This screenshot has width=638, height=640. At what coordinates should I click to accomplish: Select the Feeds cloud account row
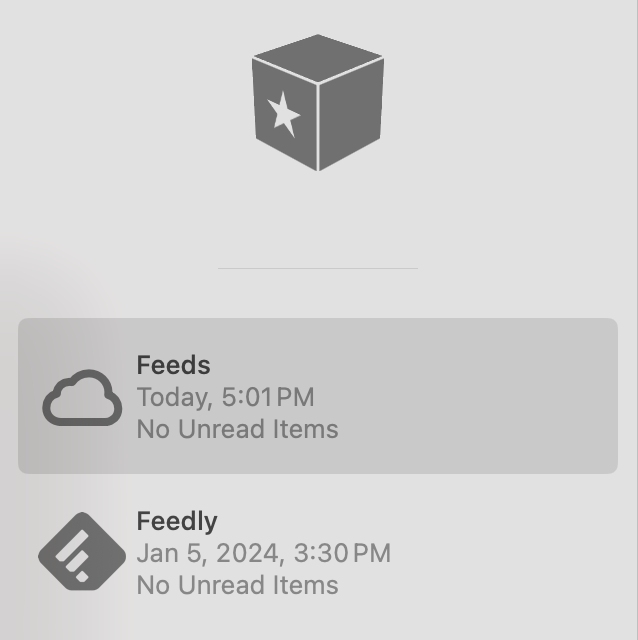(318, 396)
